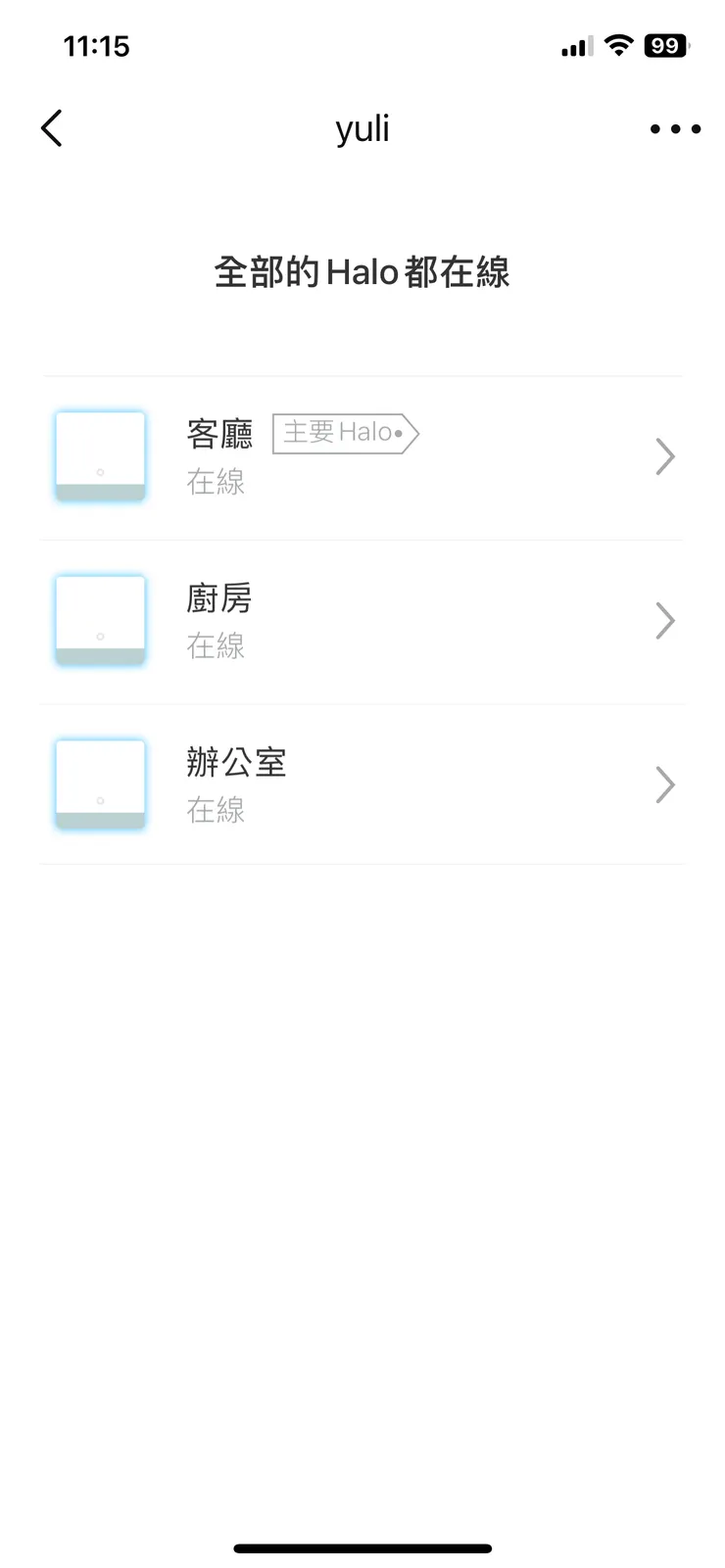725x1568 pixels.
Task: Expand 客廳 device details
Action: tap(665, 455)
